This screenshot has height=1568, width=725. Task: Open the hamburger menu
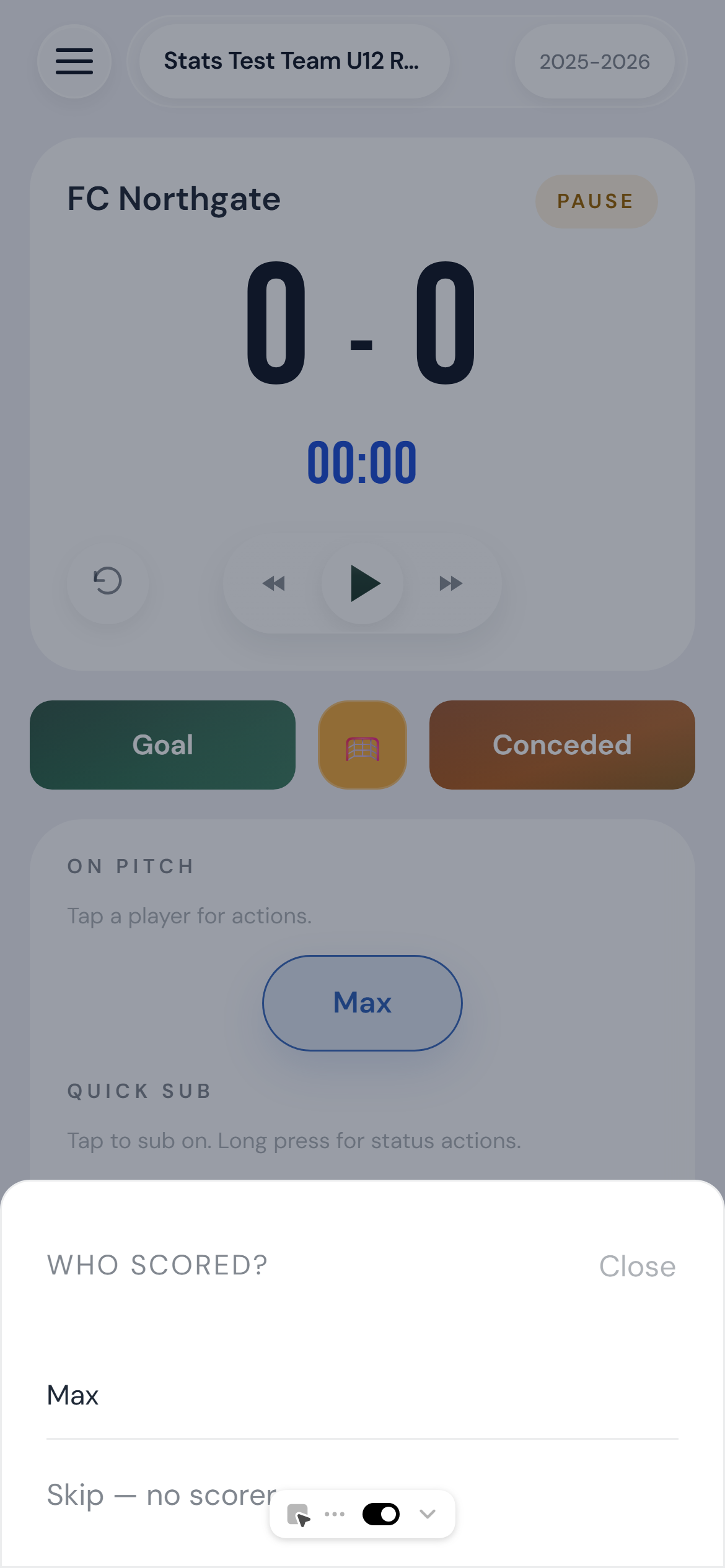pos(74,61)
